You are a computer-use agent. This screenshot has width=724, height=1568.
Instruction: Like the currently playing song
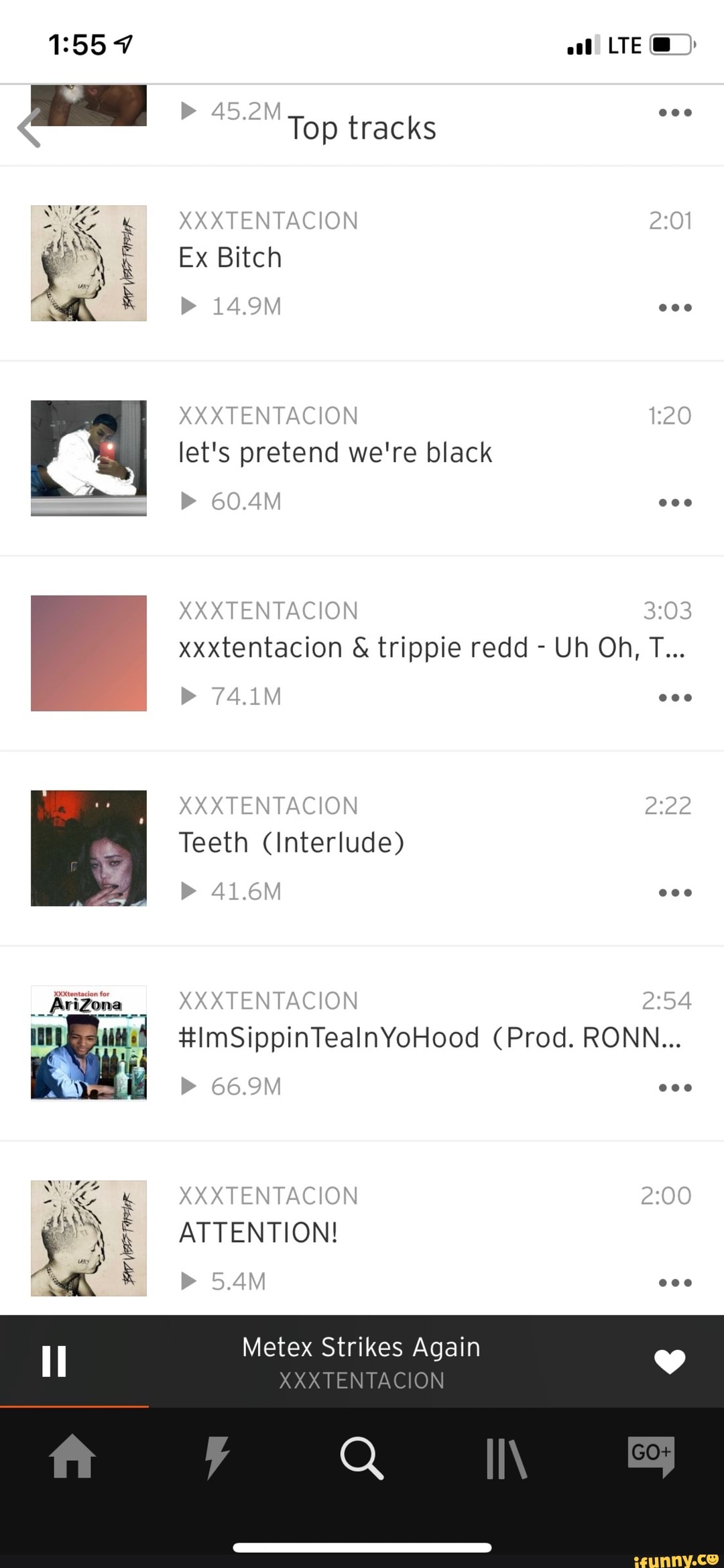point(669,1361)
